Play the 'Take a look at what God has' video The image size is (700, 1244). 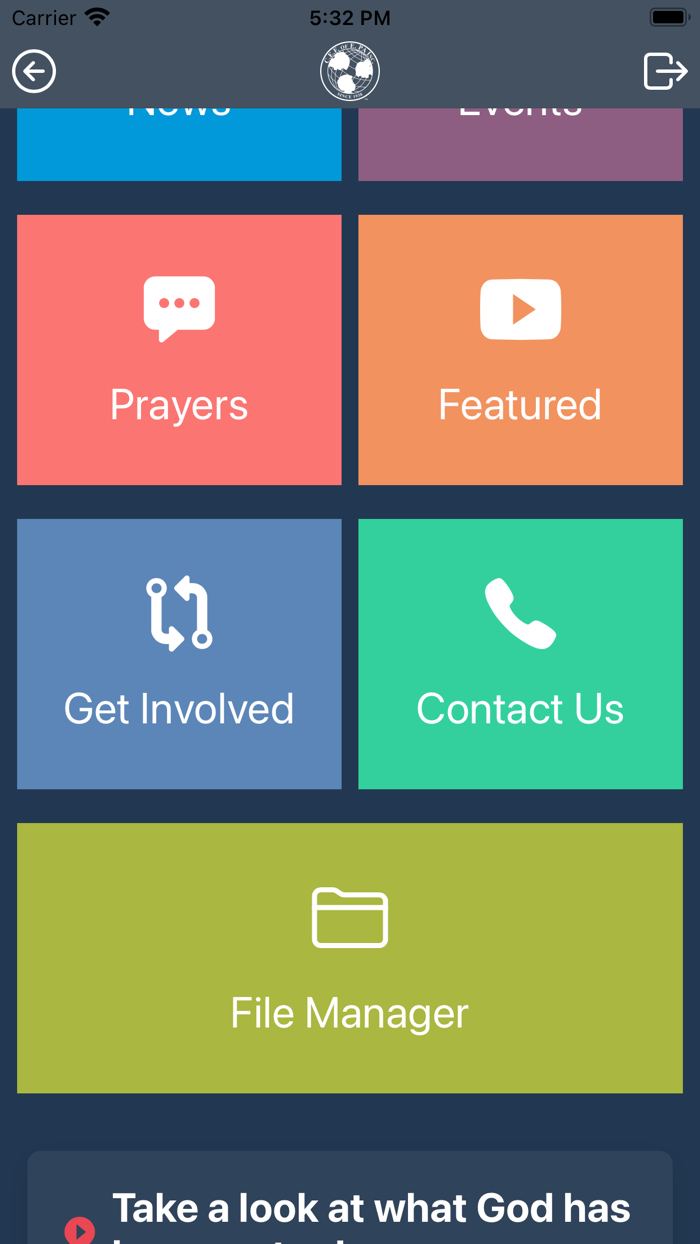[80, 1229]
